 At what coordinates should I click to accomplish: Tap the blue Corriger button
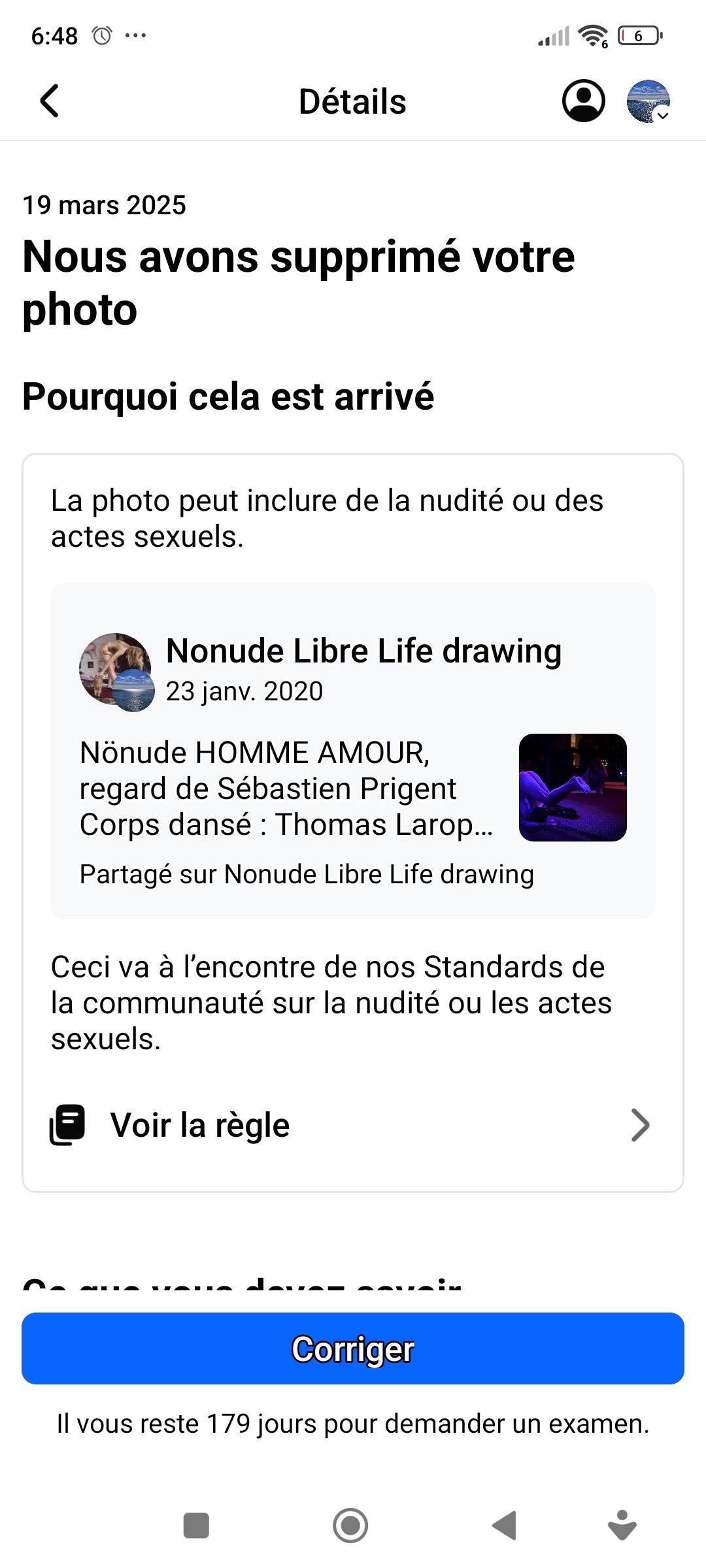[353, 1348]
